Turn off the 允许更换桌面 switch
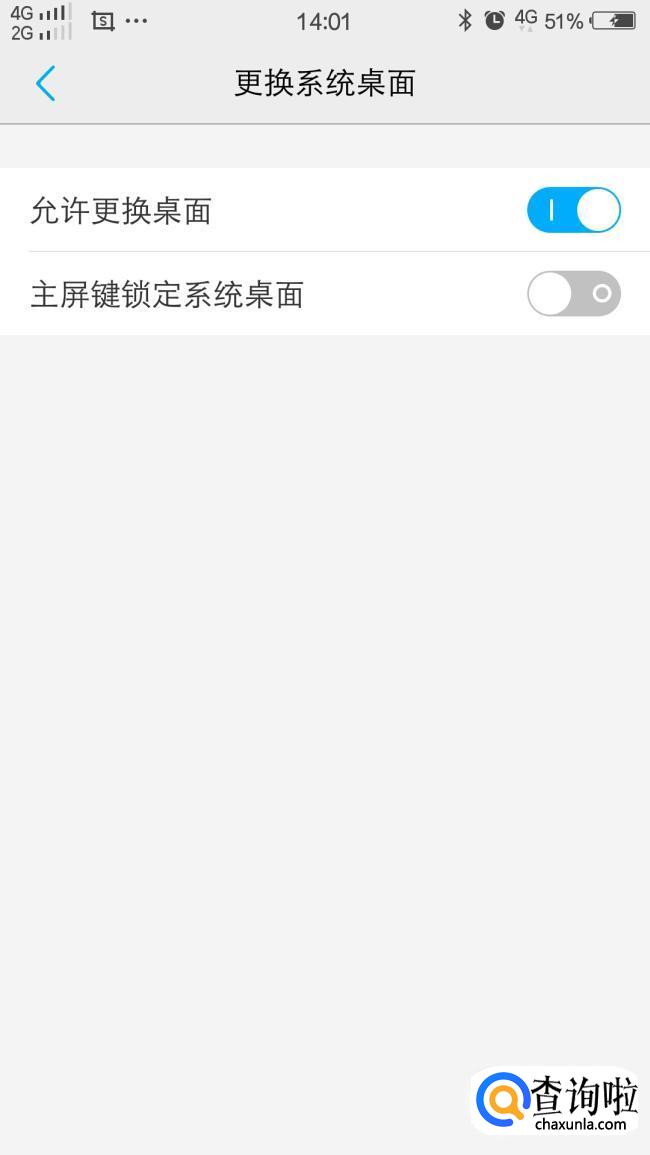The width and height of the screenshot is (650, 1155). pos(573,211)
